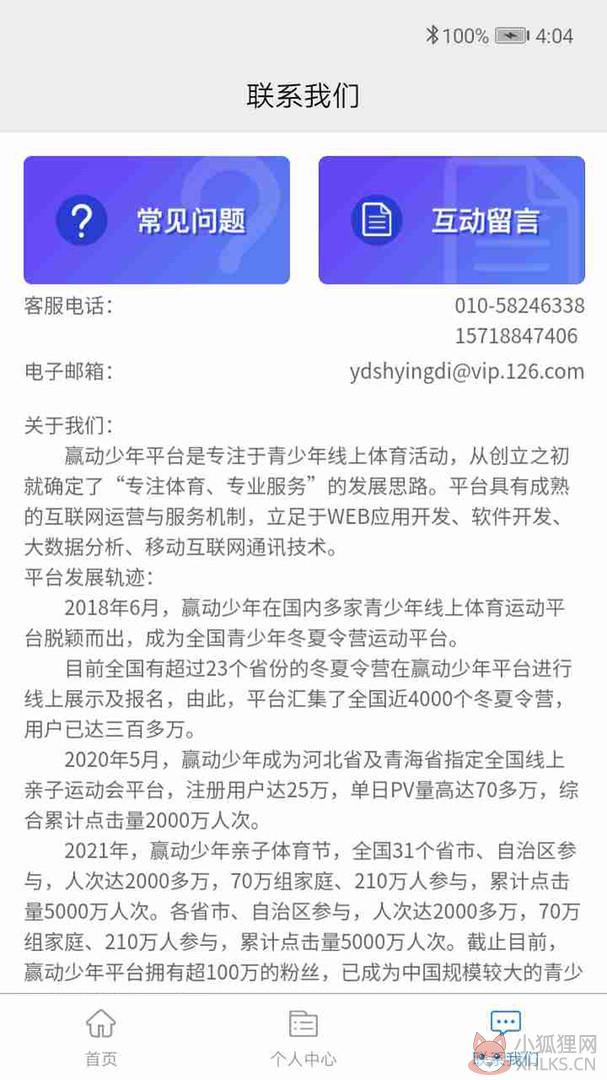Go to the 个人中心 tab
Screen dimensions: 607x1080
pos(303,1038)
